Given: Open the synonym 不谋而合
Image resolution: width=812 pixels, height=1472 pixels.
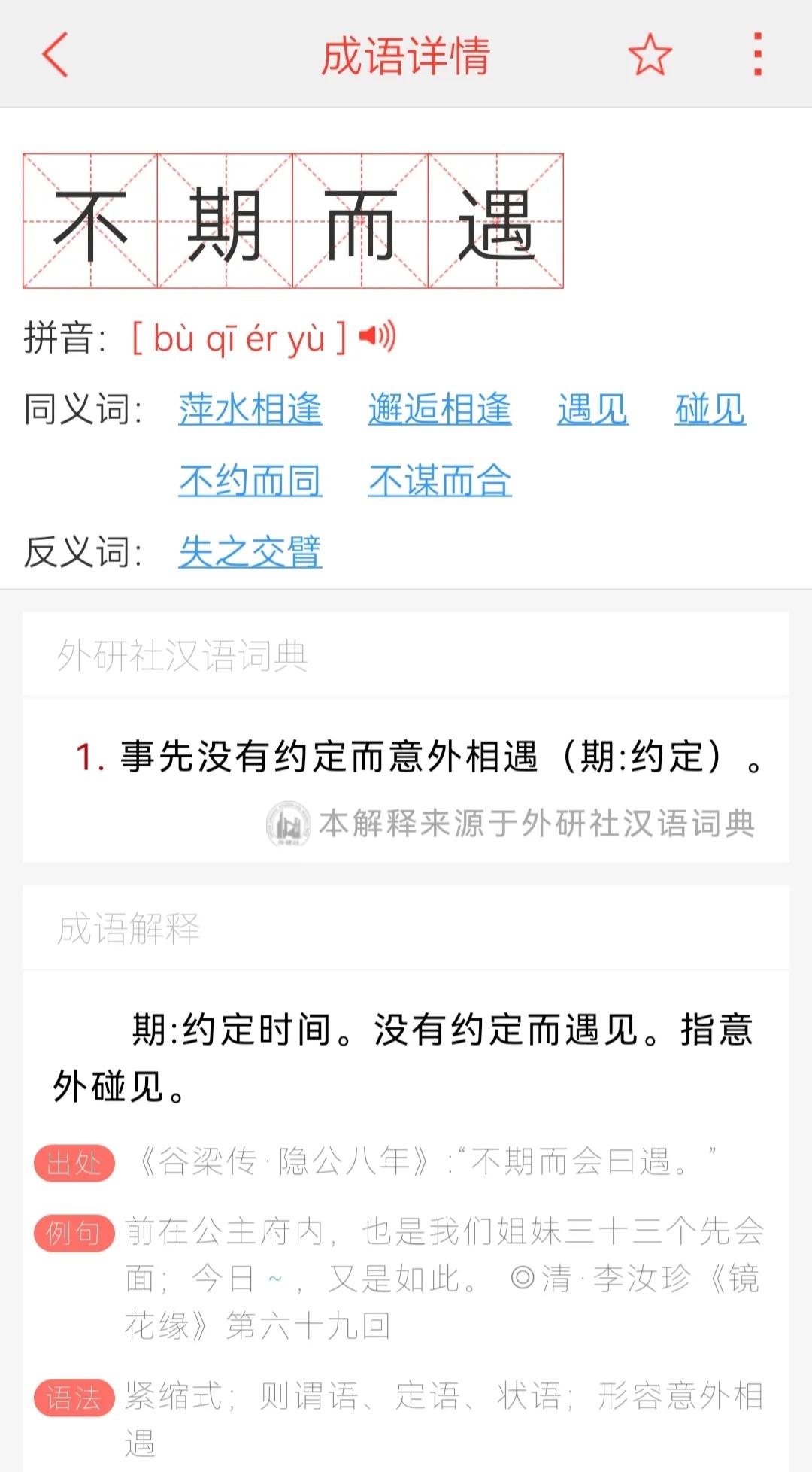Looking at the screenshot, I should point(440,481).
